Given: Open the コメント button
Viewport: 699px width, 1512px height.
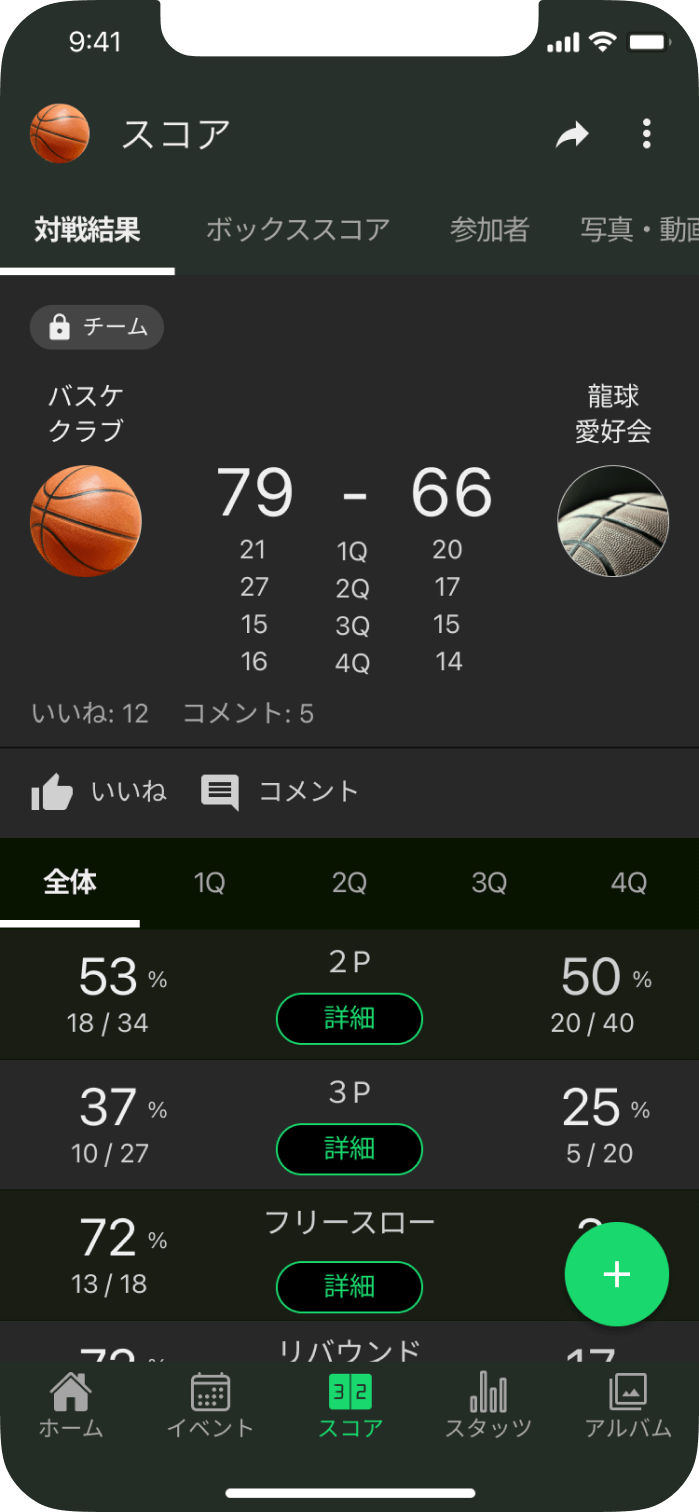Looking at the screenshot, I should click(x=280, y=792).
